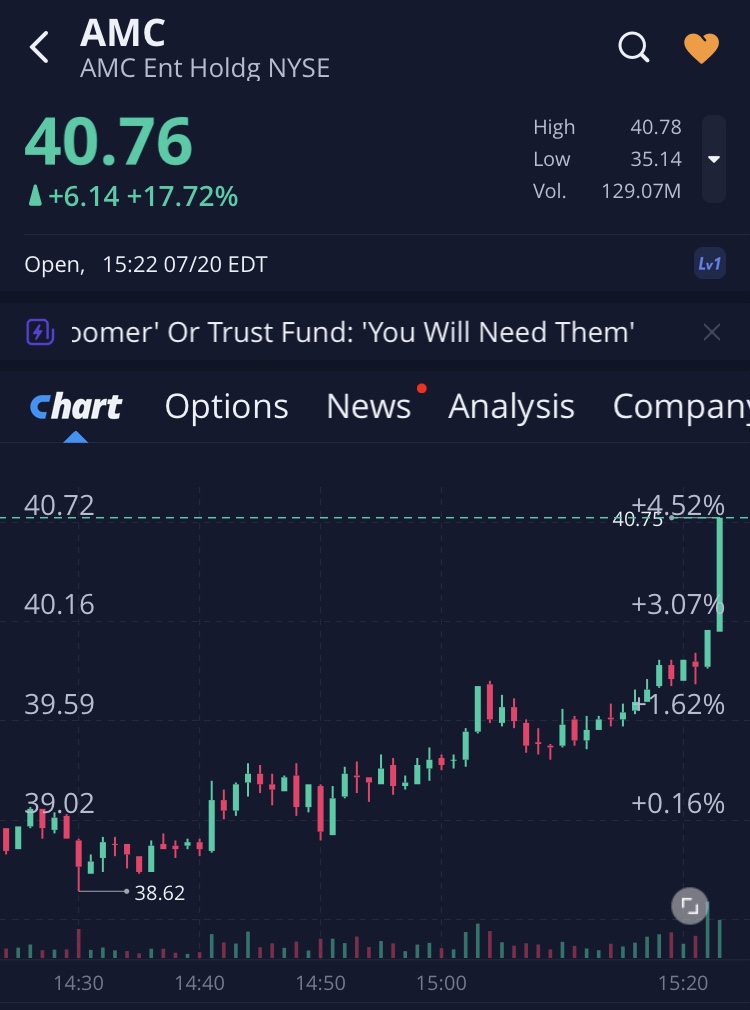Expand the High/Low/Vol stats dropdown
The height and width of the screenshot is (1010, 750).
click(x=713, y=159)
